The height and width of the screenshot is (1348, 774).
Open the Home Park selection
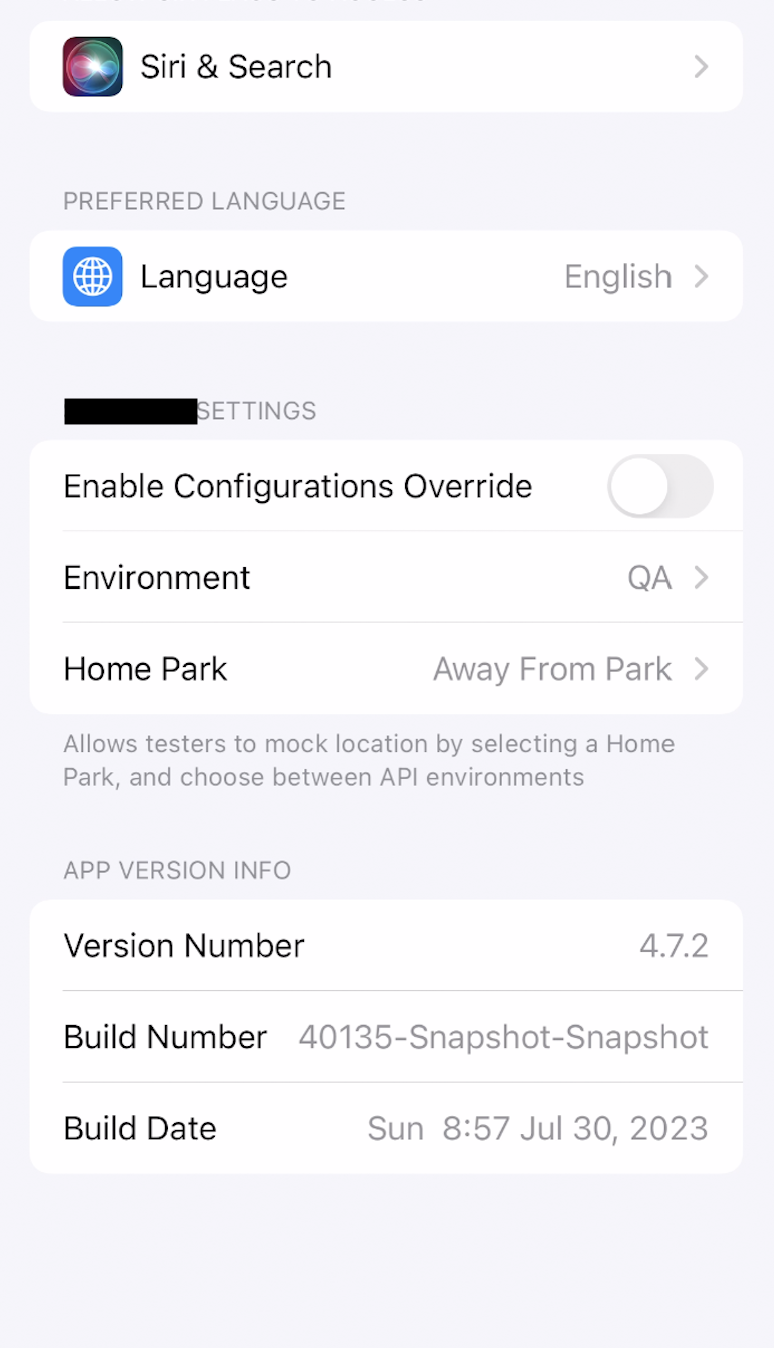(386, 668)
